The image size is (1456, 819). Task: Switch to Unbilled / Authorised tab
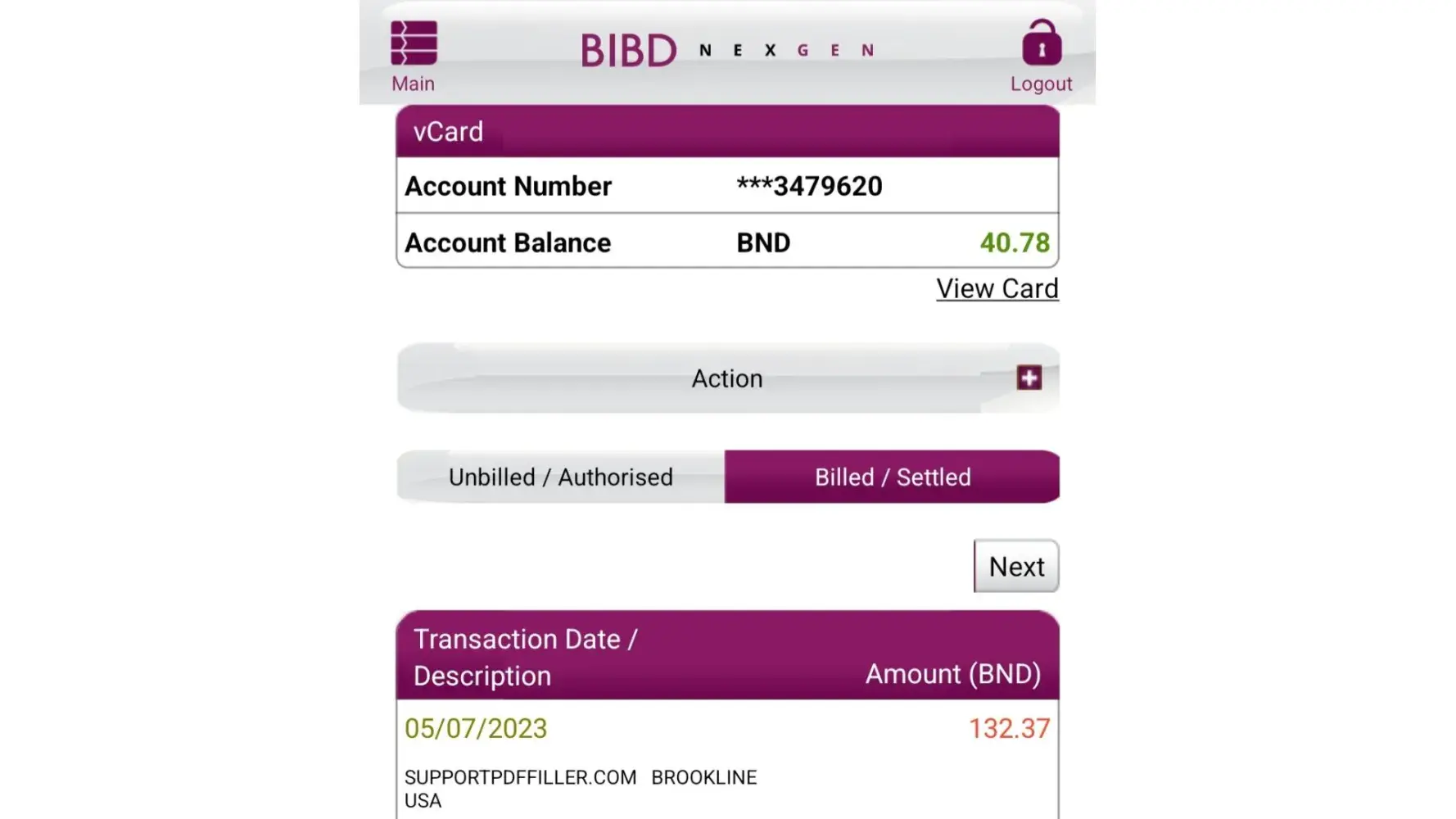pyautogui.click(x=561, y=477)
